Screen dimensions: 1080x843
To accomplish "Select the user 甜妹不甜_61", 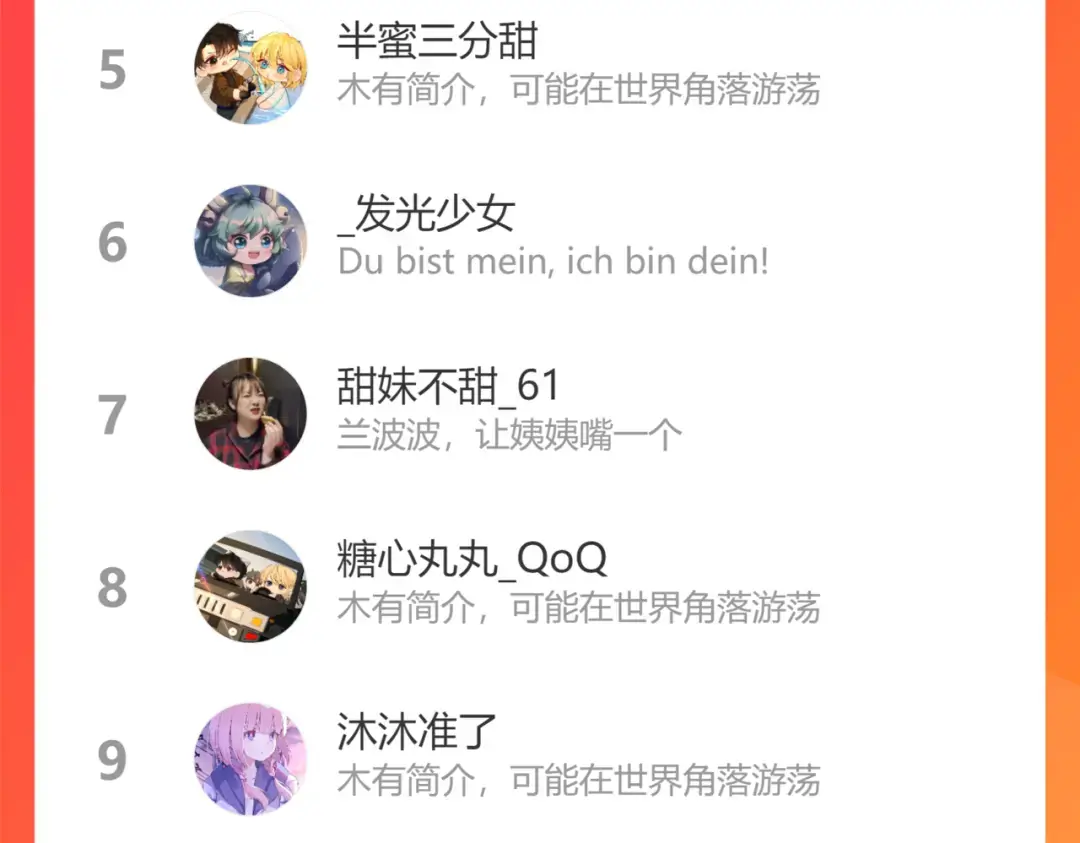I will 539,414.
